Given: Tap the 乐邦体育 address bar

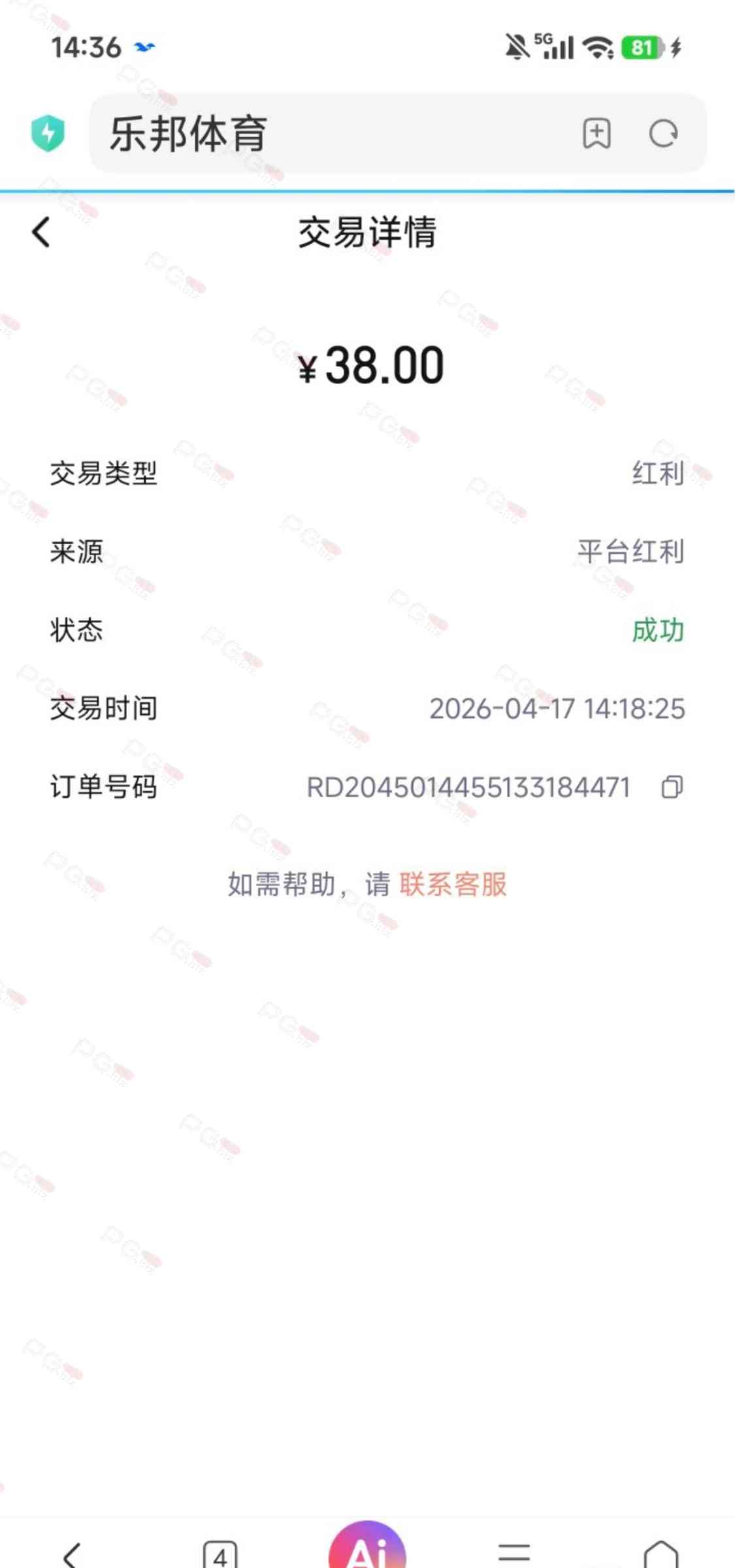Looking at the screenshot, I should (x=327, y=134).
